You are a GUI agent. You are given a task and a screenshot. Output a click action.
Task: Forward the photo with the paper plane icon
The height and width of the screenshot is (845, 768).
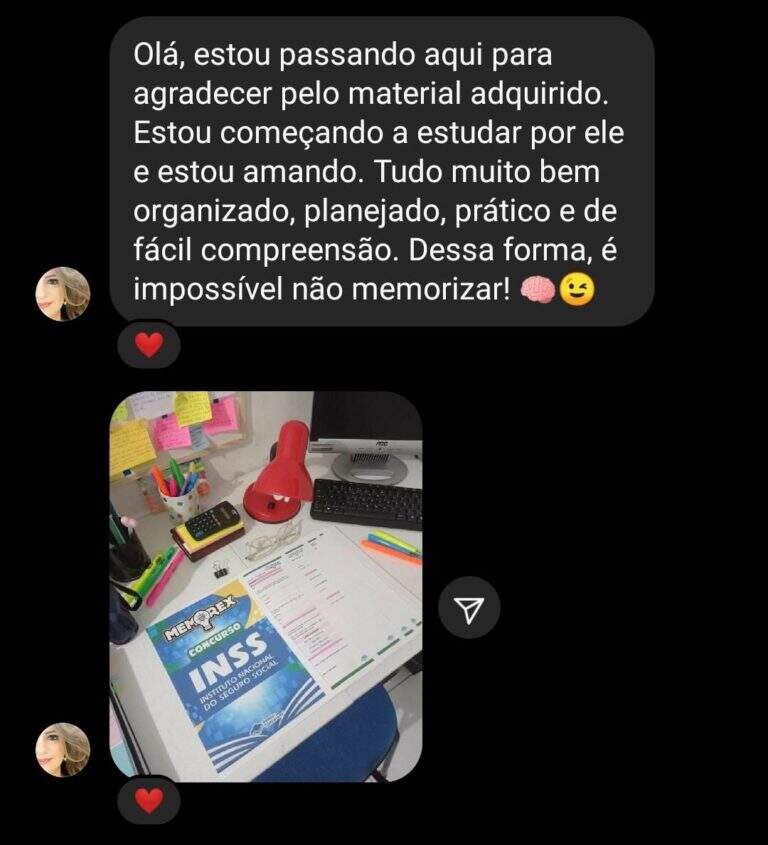(469, 607)
